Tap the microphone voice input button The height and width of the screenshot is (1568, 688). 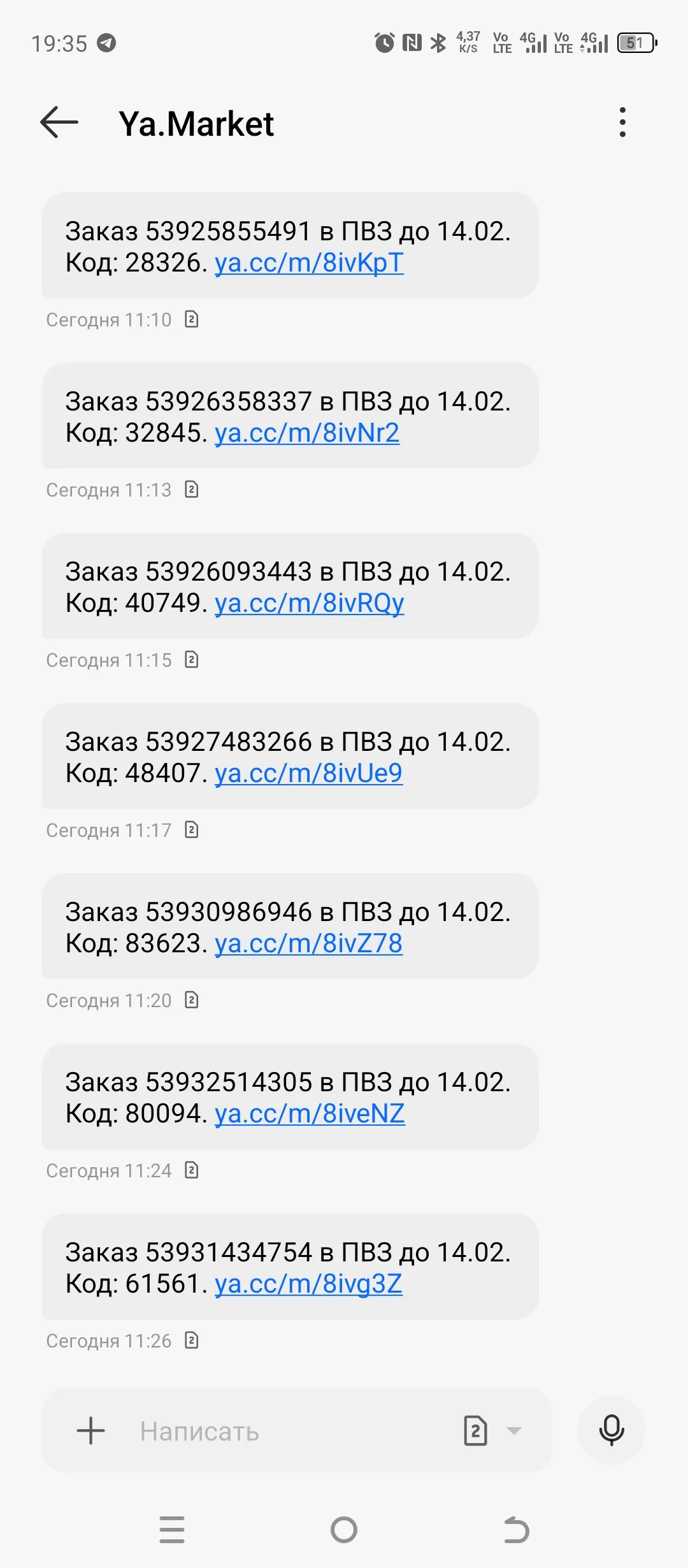pyautogui.click(x=612, y=1430)
